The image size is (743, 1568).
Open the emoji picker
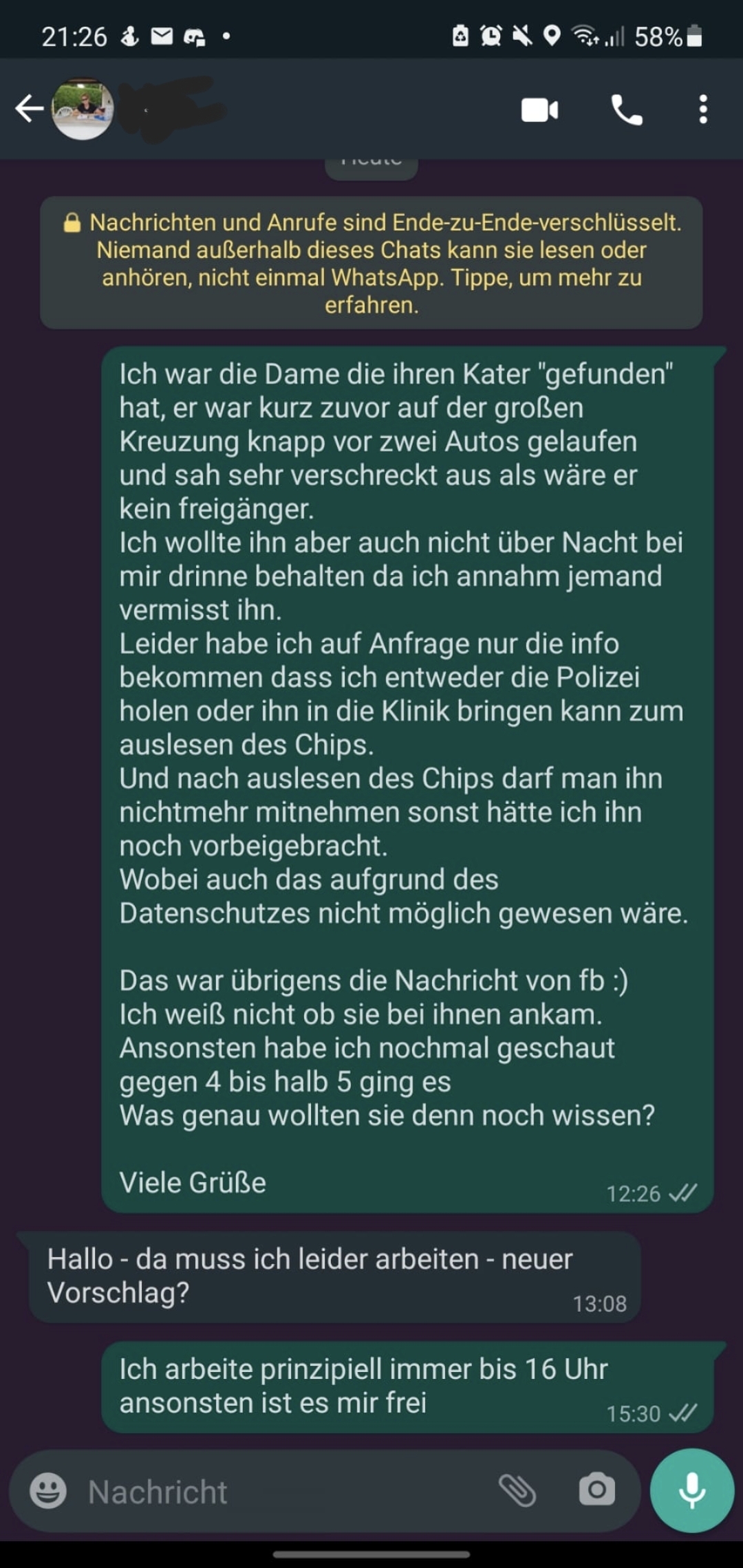[48, 1490]
